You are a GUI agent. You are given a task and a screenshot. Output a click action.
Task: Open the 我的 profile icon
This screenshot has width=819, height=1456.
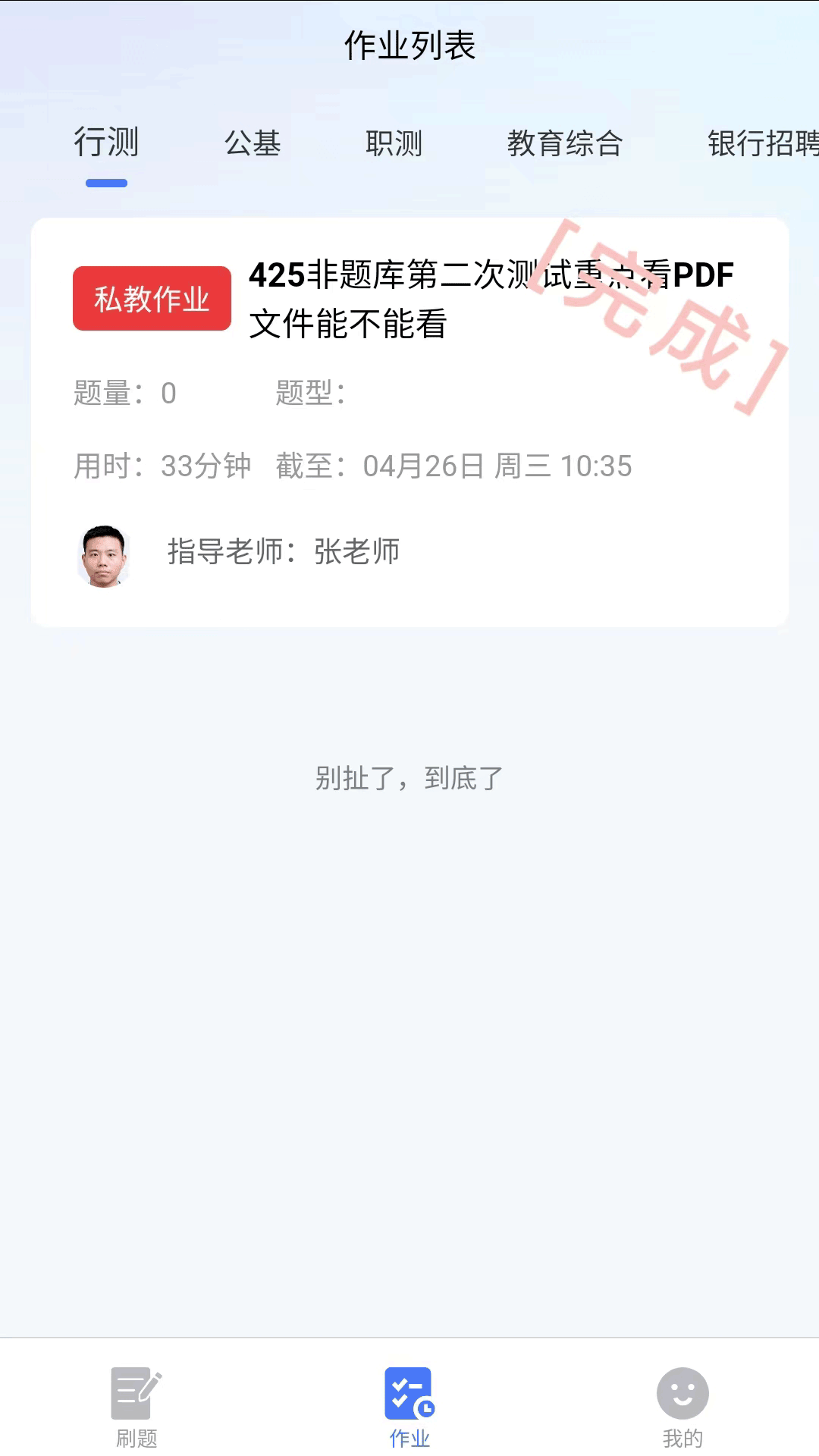682,1403
